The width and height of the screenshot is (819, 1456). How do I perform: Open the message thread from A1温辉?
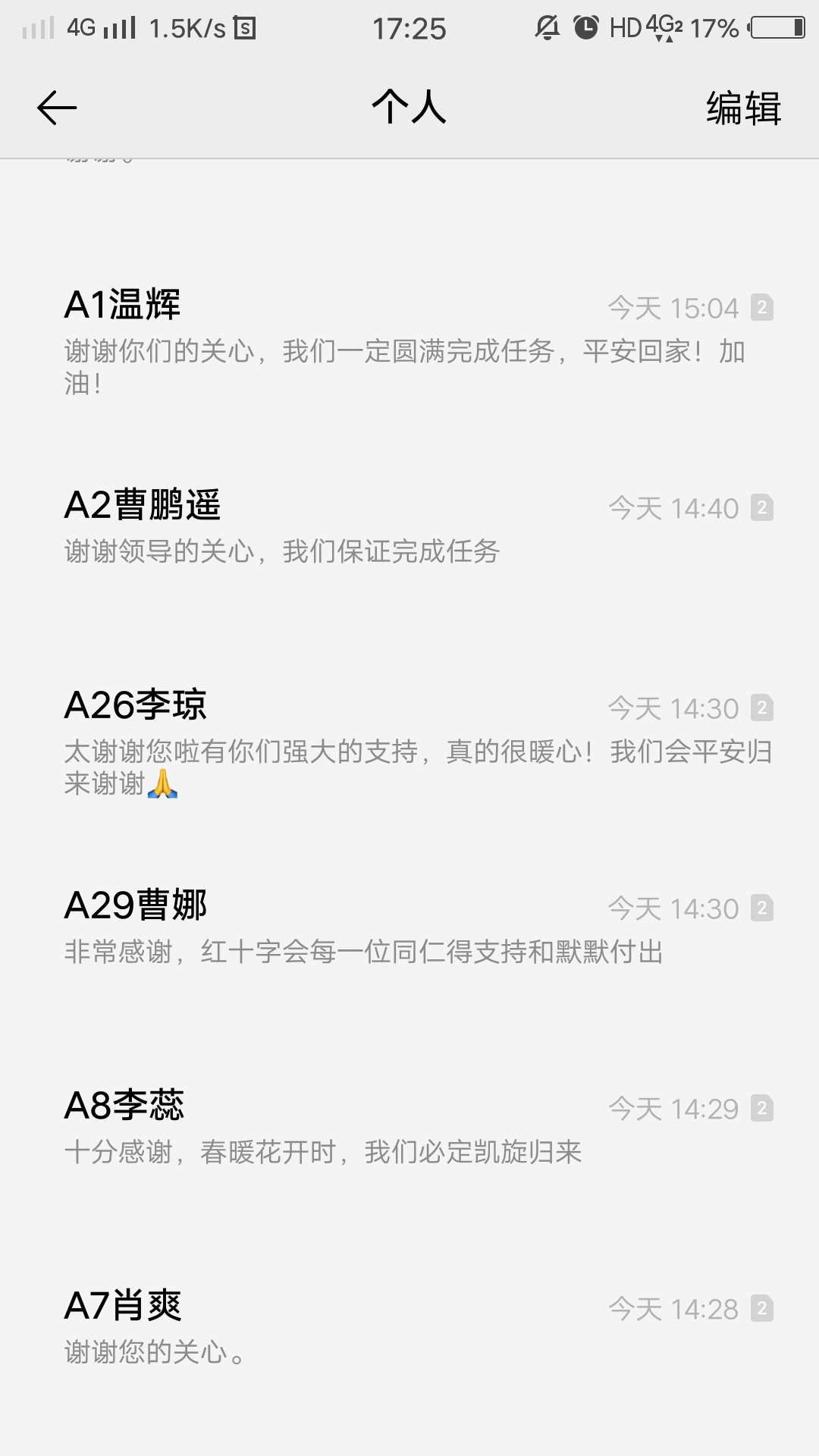tap(409, 342)
